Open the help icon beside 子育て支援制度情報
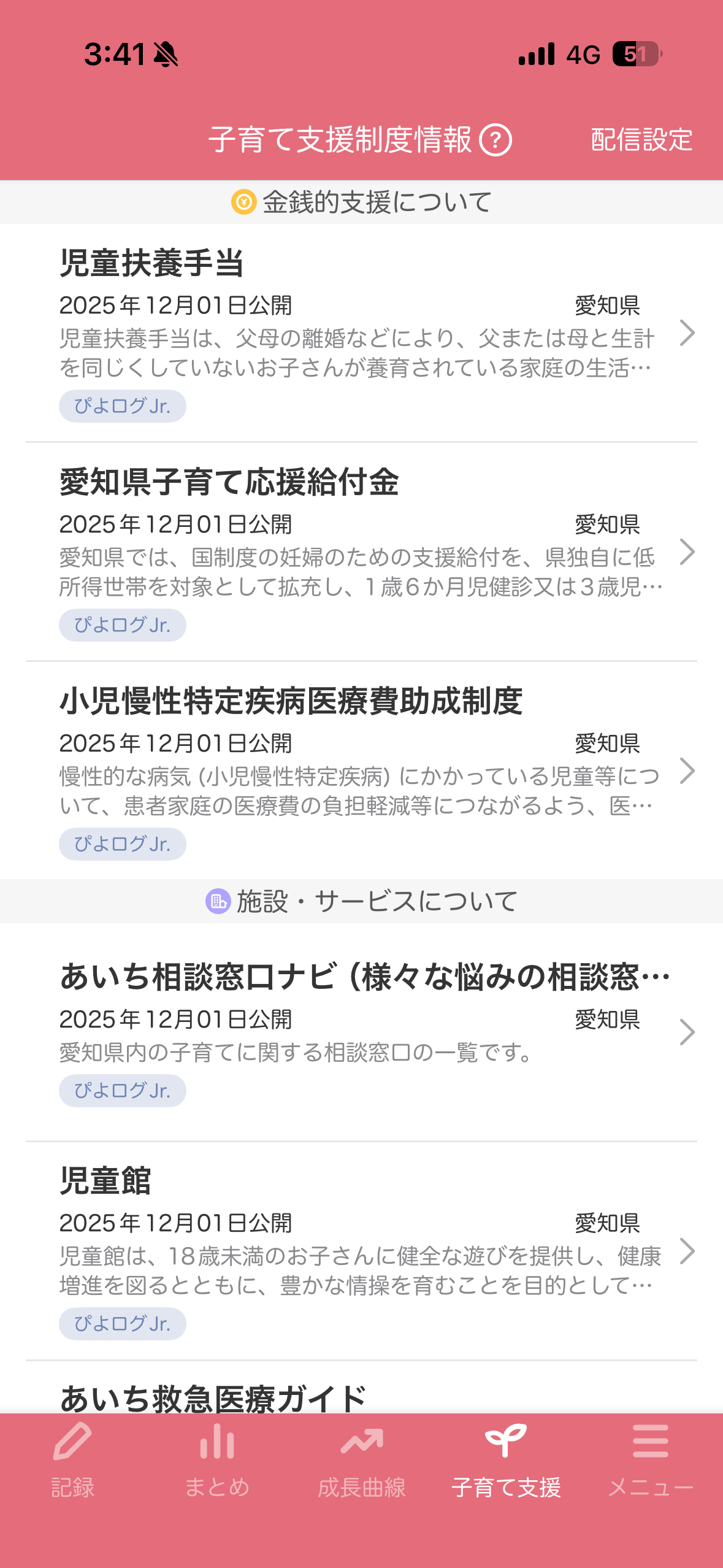 click(495, 140)
